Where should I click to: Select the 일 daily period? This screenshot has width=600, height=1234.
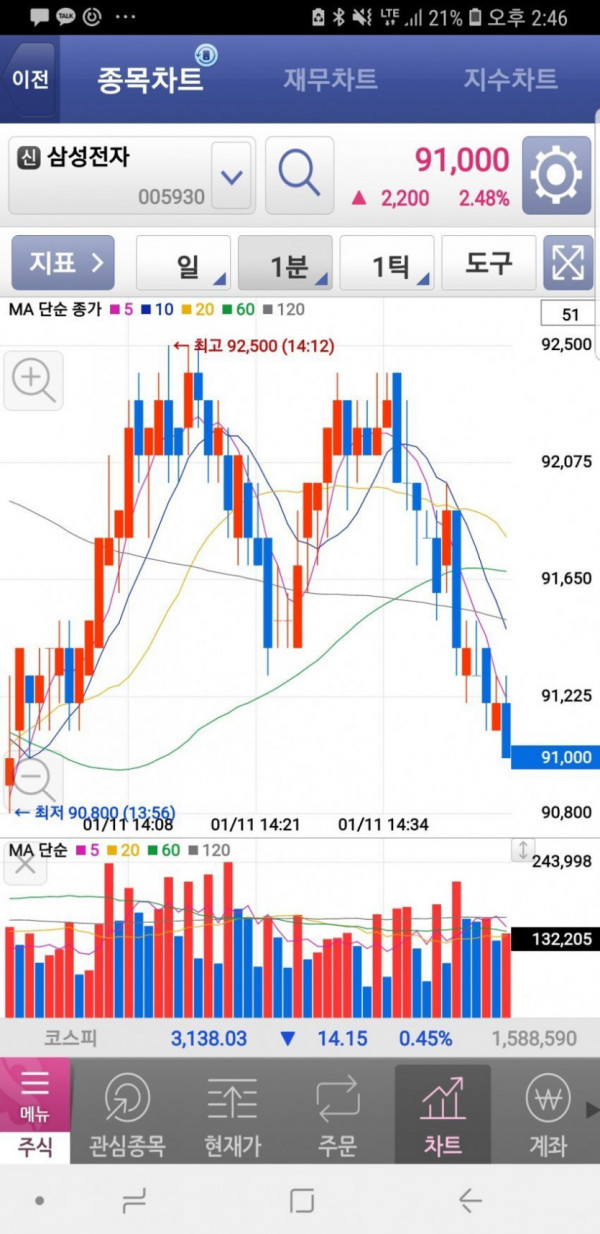tap(183, 264)
